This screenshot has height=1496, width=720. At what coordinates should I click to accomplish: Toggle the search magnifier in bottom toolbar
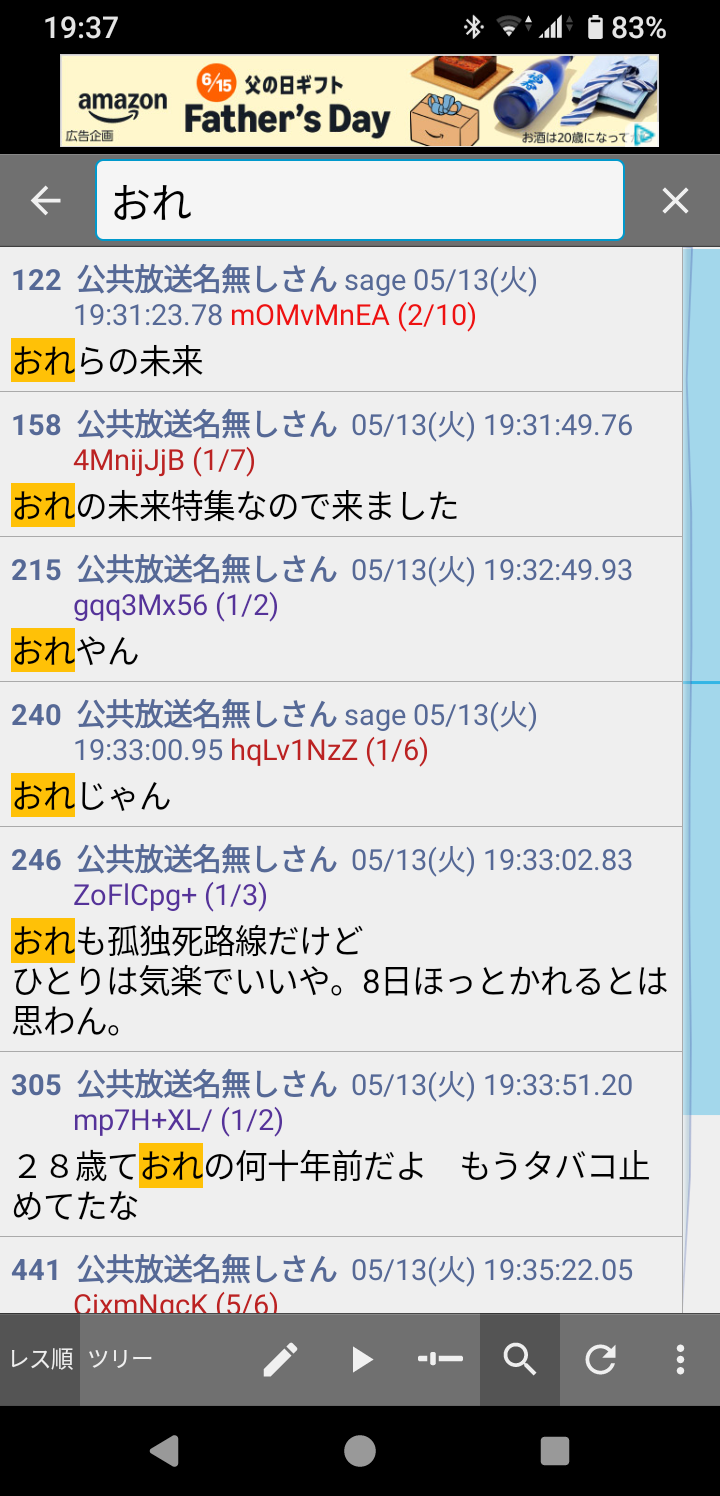point(520,1359)
